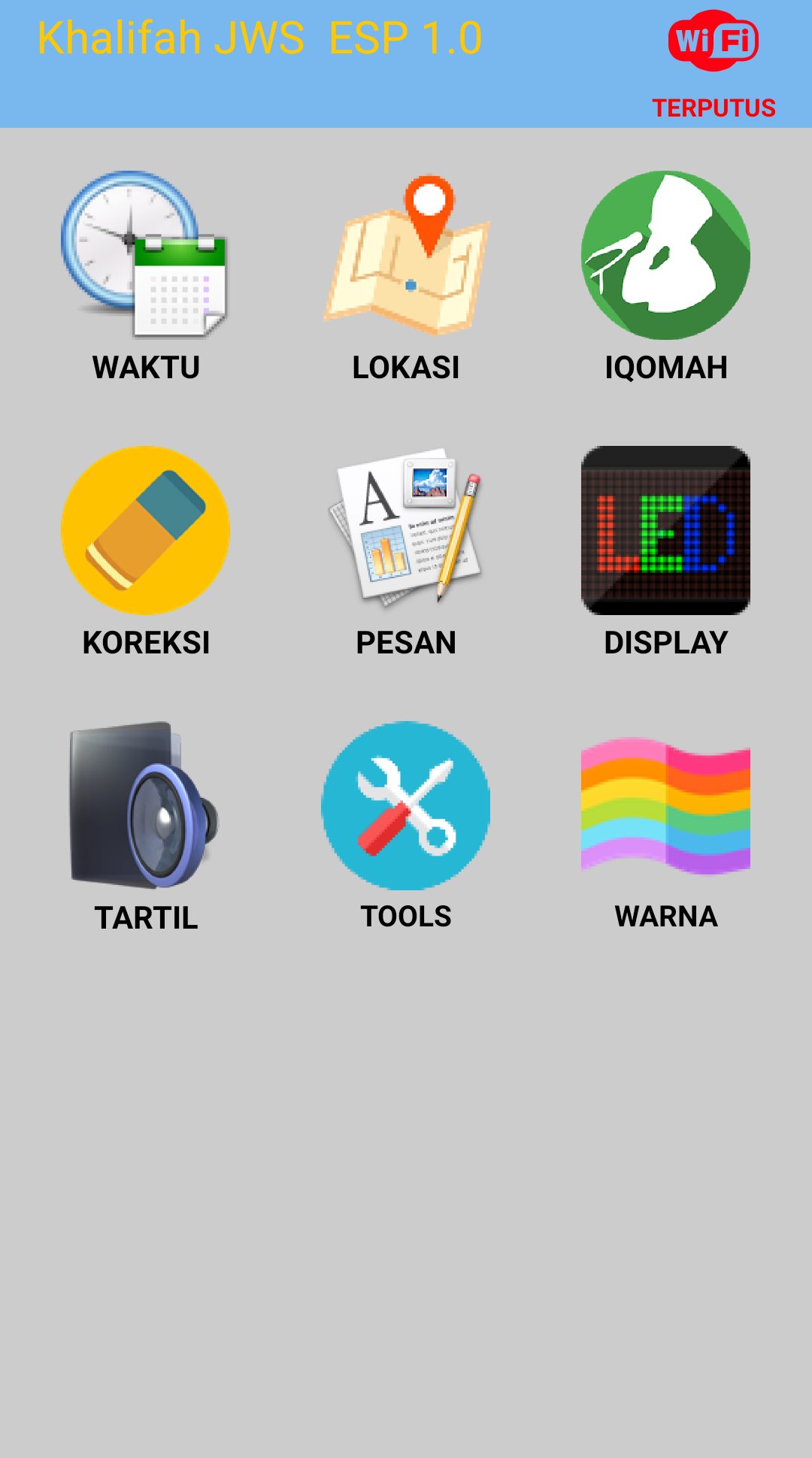Viewport: 812px width, 1458px height.
Task: Open PESAN message editor
Action: [x=406, y=531]
